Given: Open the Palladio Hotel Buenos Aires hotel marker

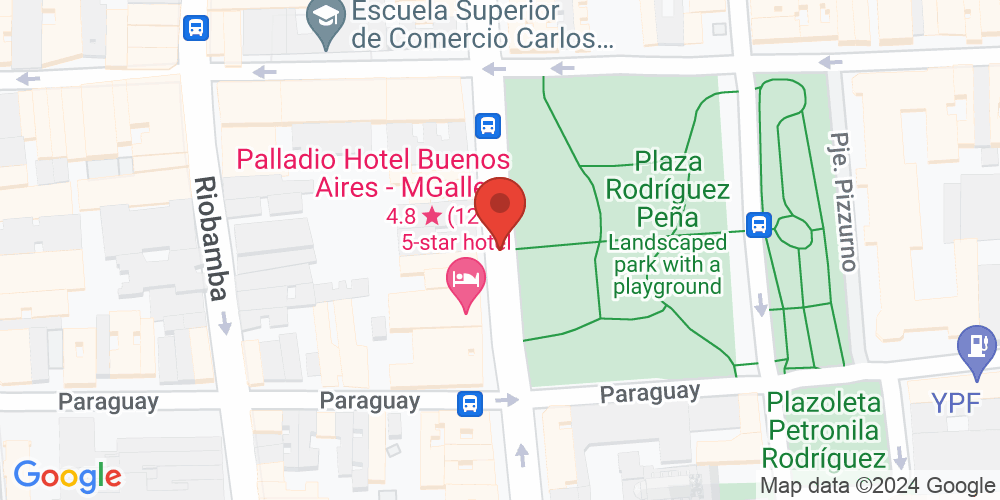Looking at the screenshot, I should pyautogui.click(x=466, y=279).
